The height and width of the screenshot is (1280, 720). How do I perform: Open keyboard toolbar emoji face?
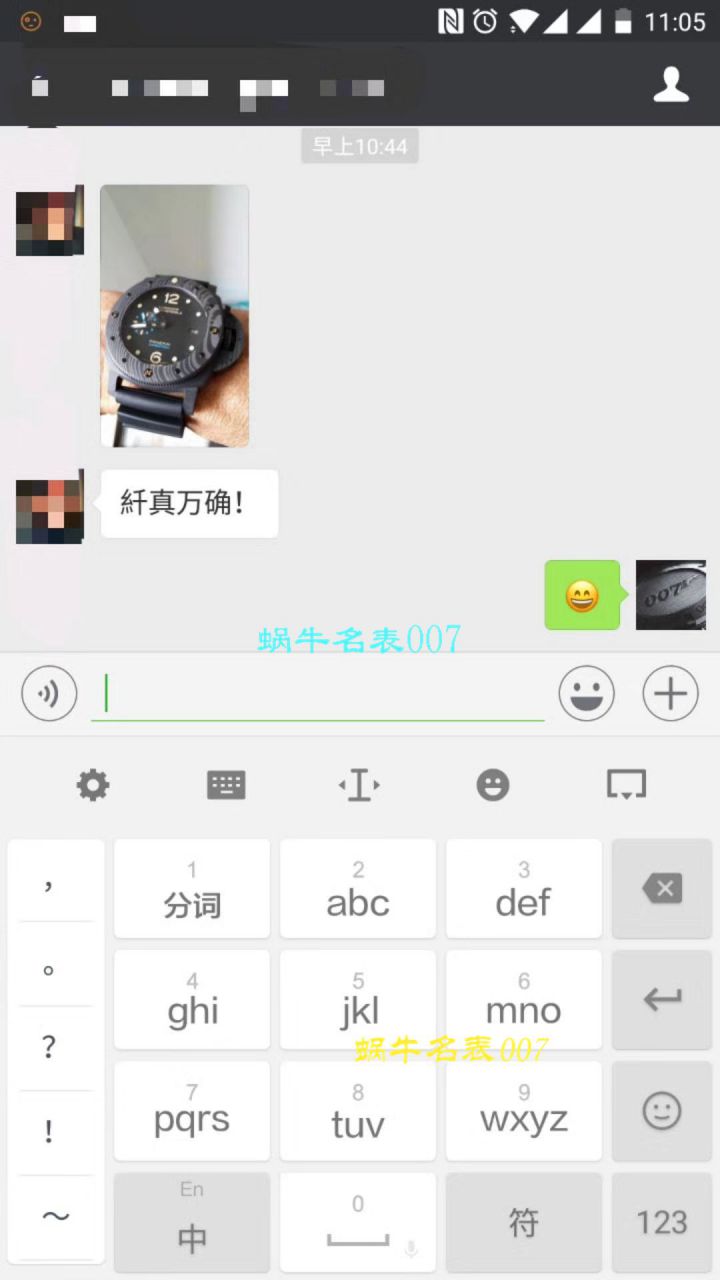tap(492, 785)
